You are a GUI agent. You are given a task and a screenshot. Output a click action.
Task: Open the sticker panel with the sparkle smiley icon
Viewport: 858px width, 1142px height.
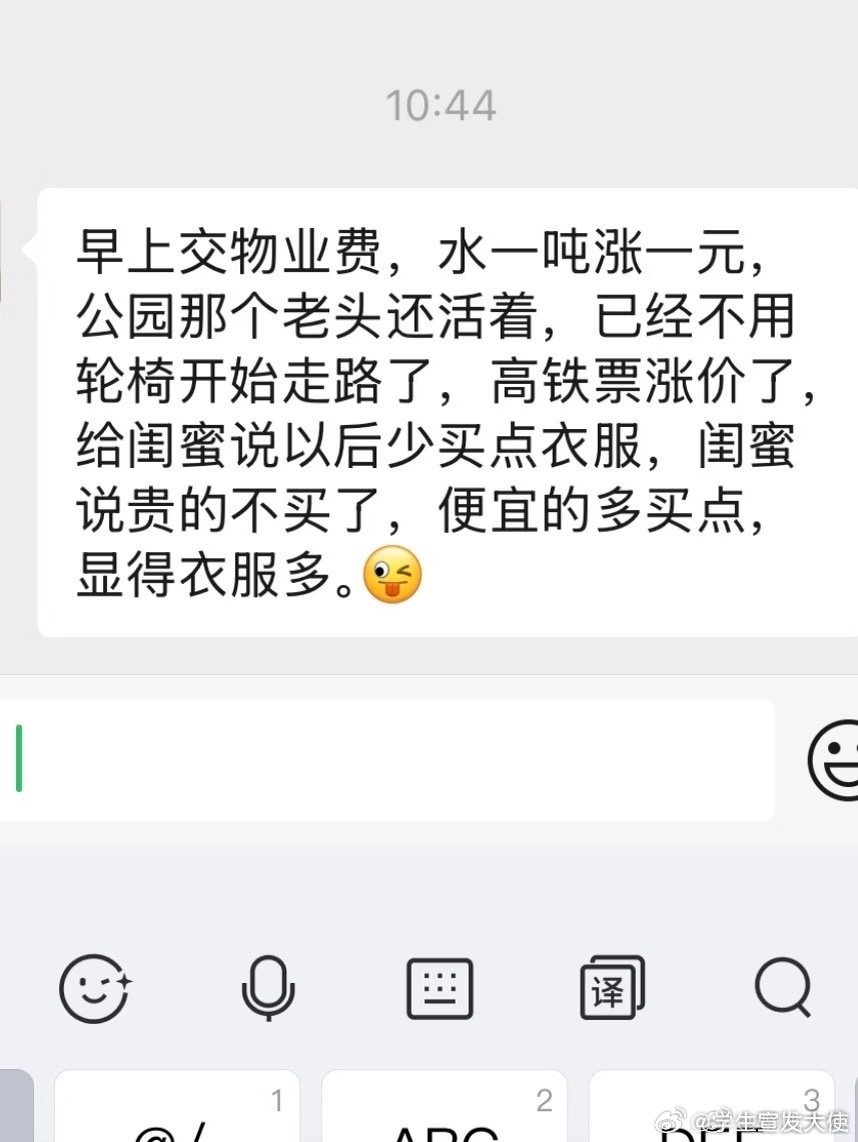(95, 988)
